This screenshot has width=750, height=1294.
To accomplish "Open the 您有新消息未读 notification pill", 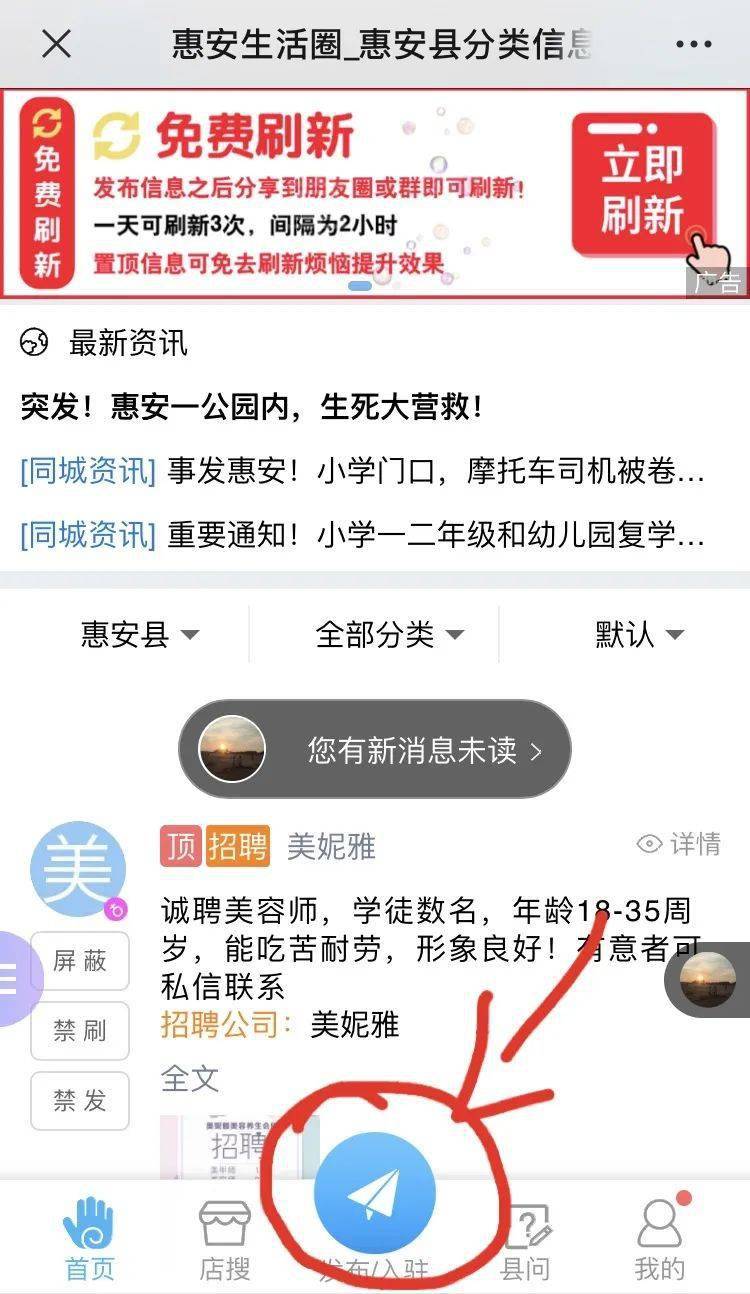I will pos(374,749).
